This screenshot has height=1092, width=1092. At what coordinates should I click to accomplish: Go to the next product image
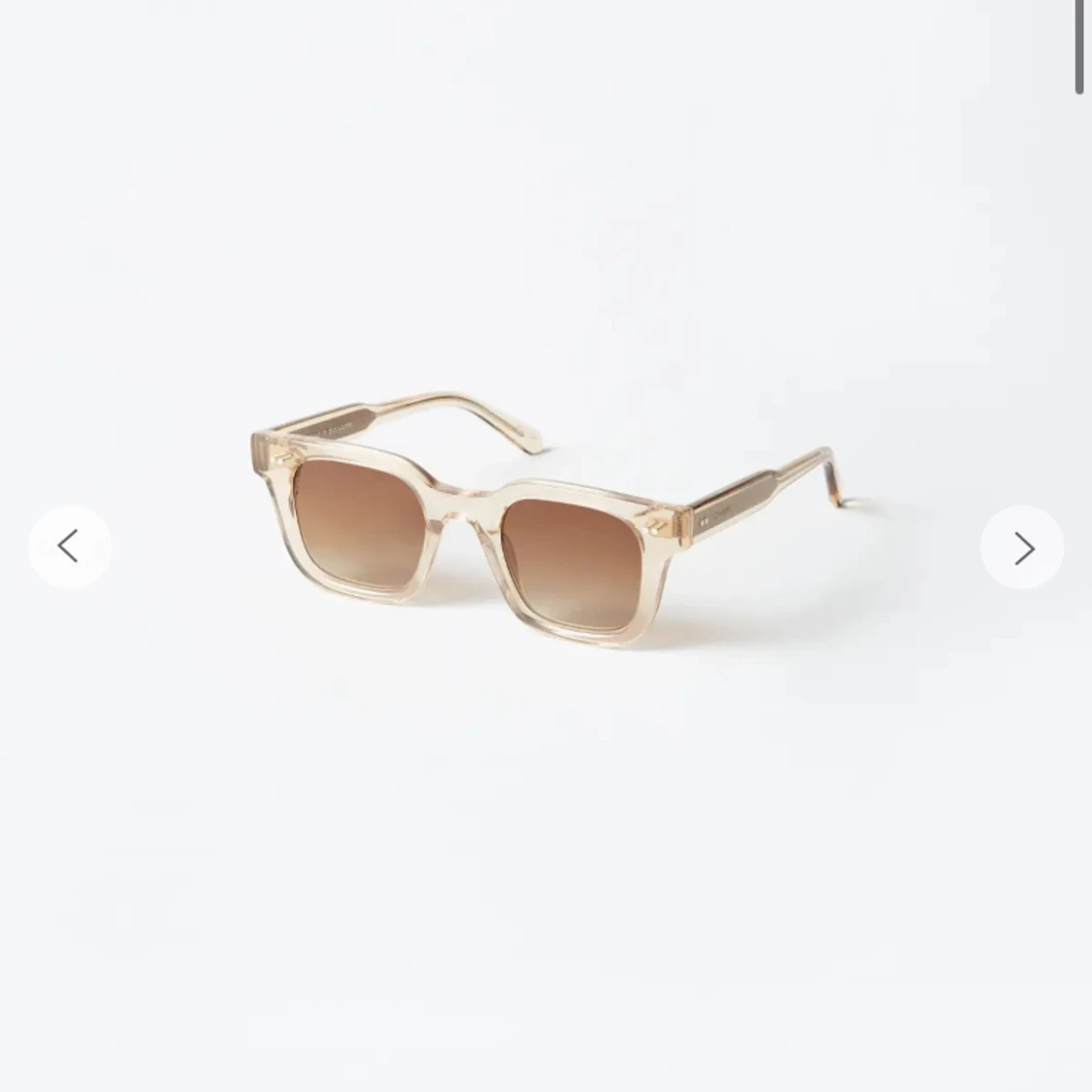(x=1022, y=547)
